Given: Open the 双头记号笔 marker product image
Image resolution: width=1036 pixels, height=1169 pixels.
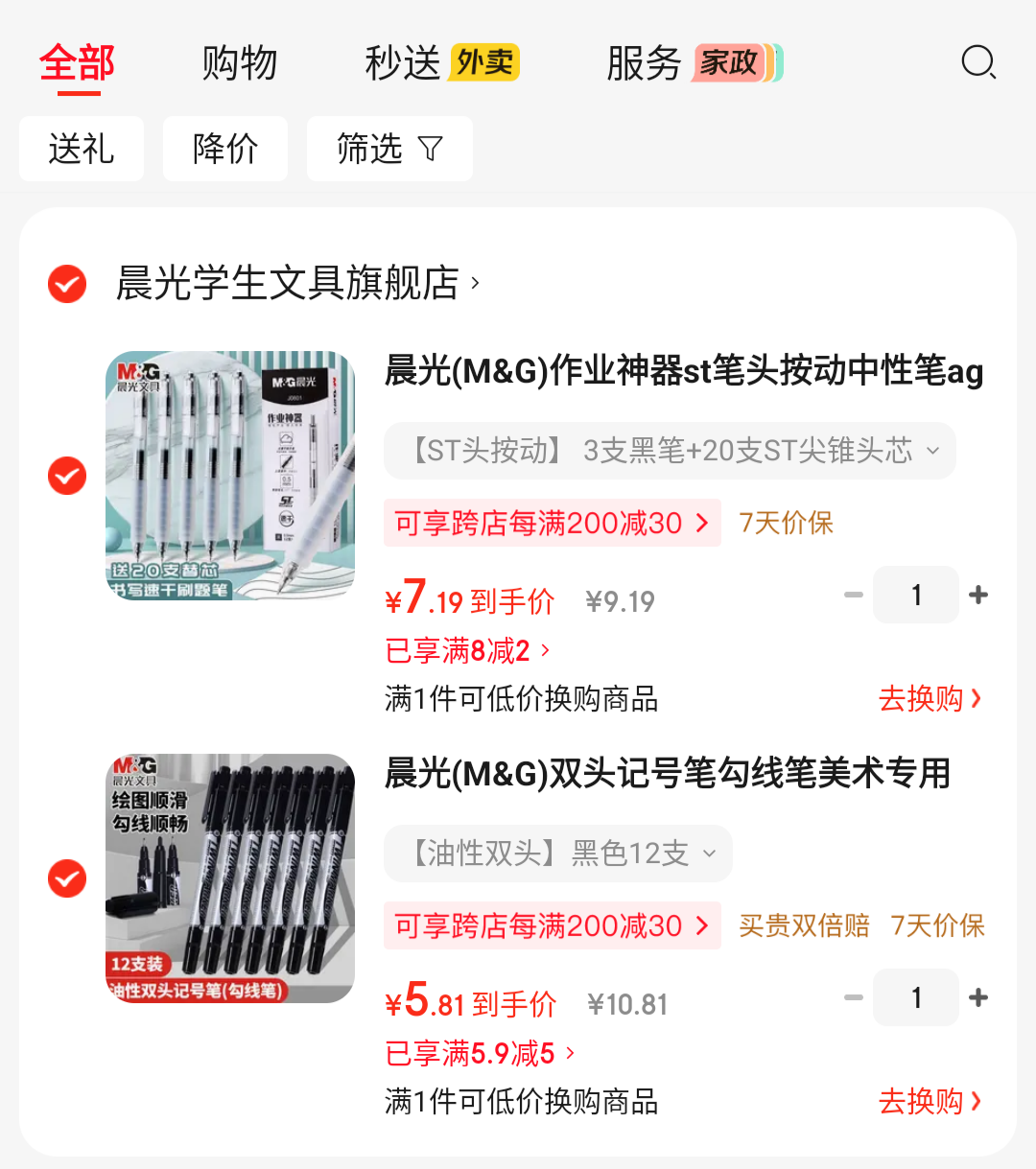Looking at the screenshot, I should 230,878.
